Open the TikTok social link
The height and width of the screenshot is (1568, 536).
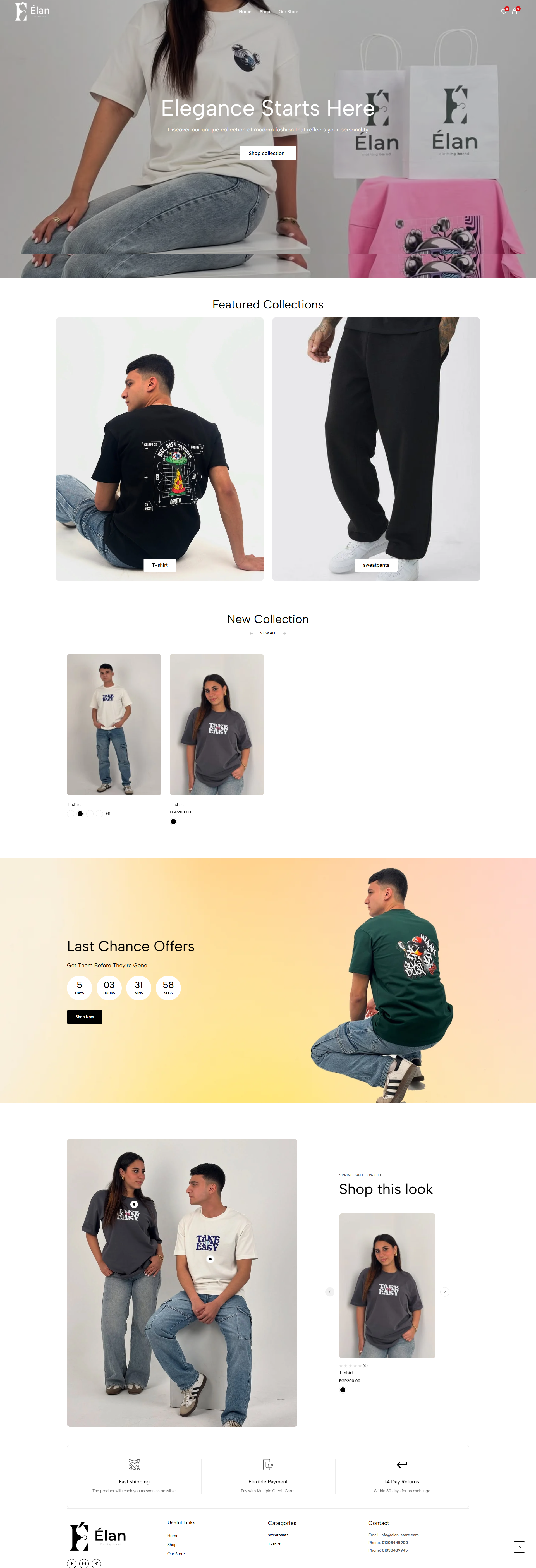96,1563
